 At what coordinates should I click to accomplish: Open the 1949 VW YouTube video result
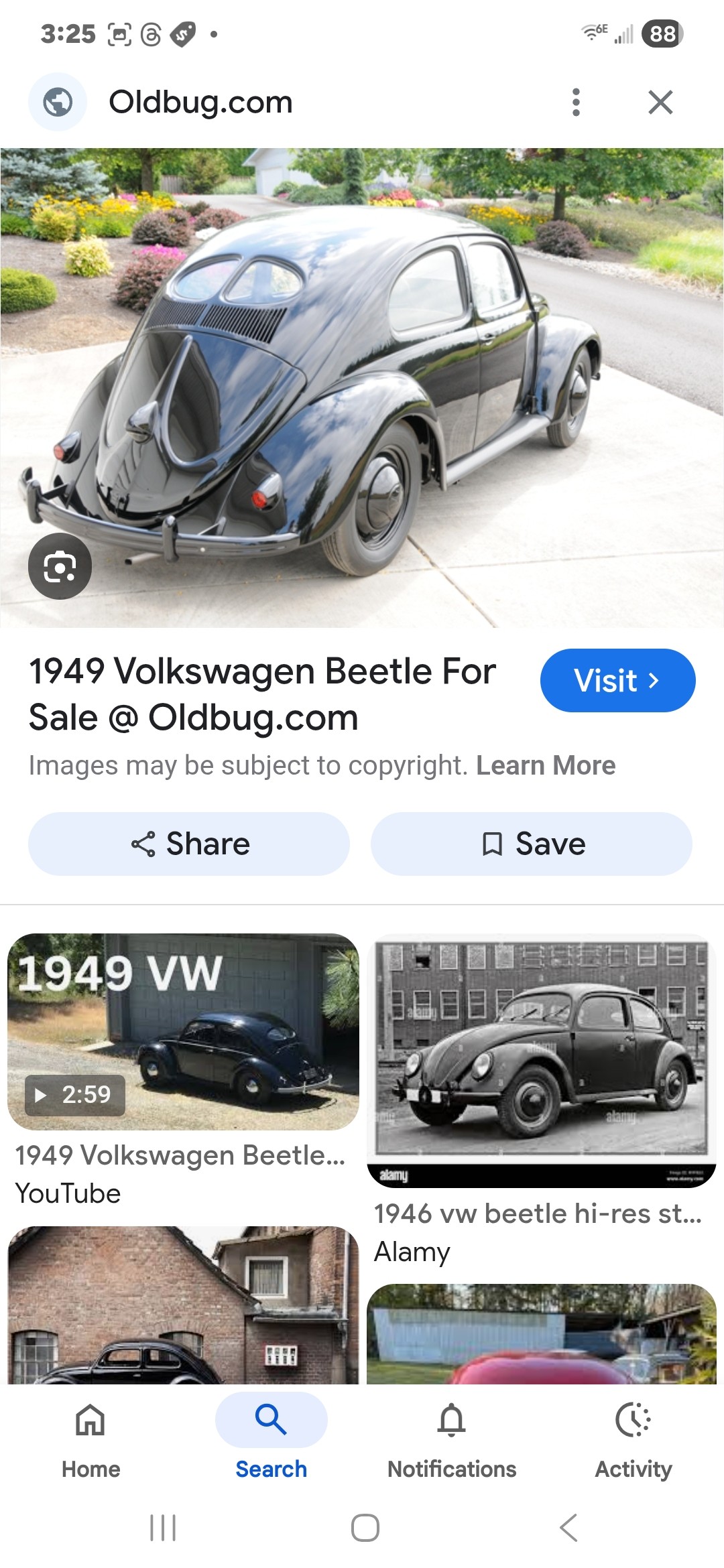(183, 1032)
